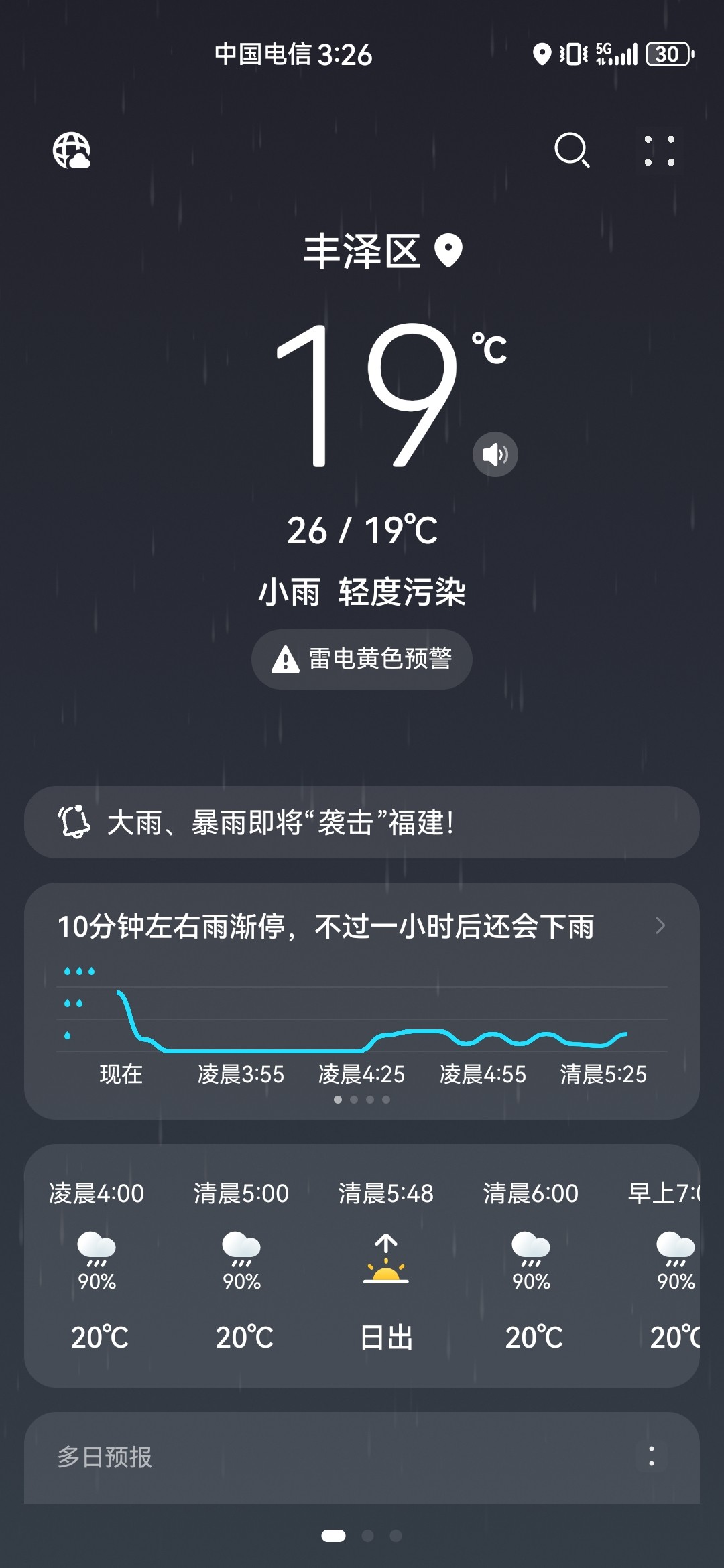Open the 小雨 轻度污染 condition details
The image size is (724, 1568).
(362, 592)
